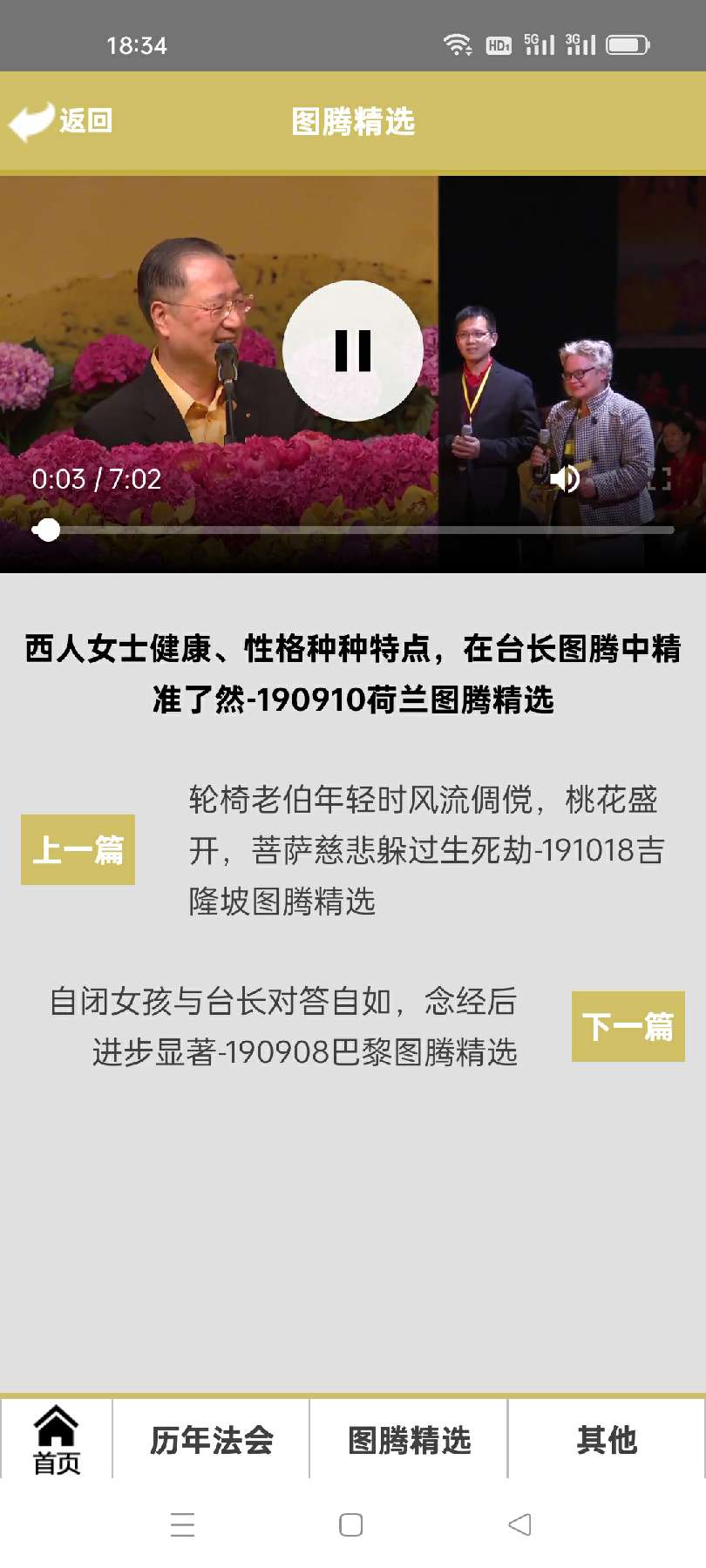This screenshot has width=706, height=1568.
Task: Go to next article with 下一篇
Action: pyautogui.click(x=628, y=1026)
